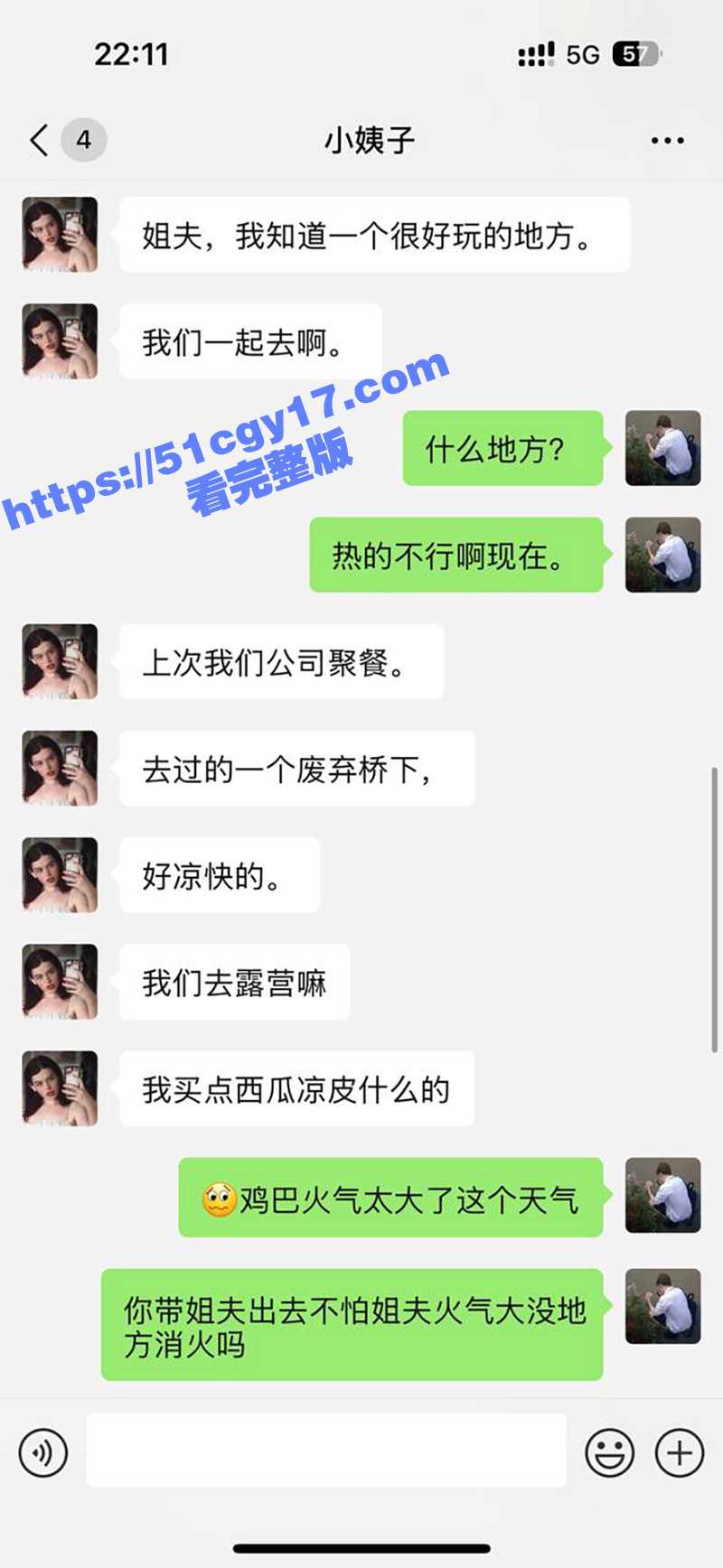Open the plus attachments menu
Screen dimensions: 723x1568
(680, 1453)
